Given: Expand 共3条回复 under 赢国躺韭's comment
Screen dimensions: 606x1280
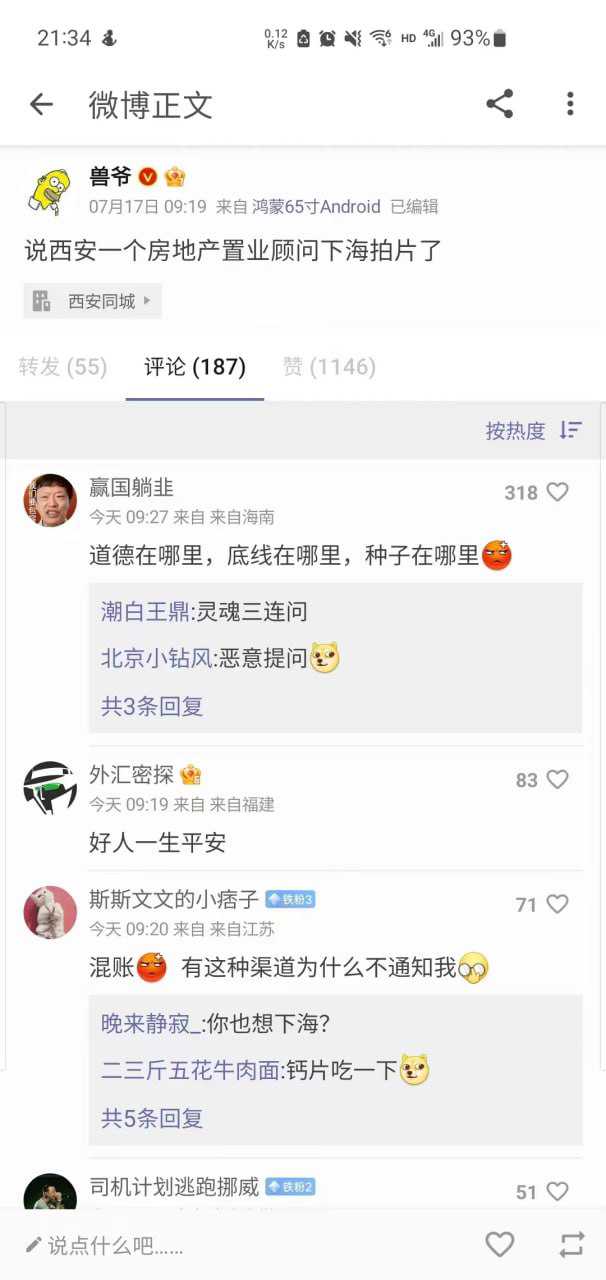Looking at the screenshot, I should tap(152, 706).
